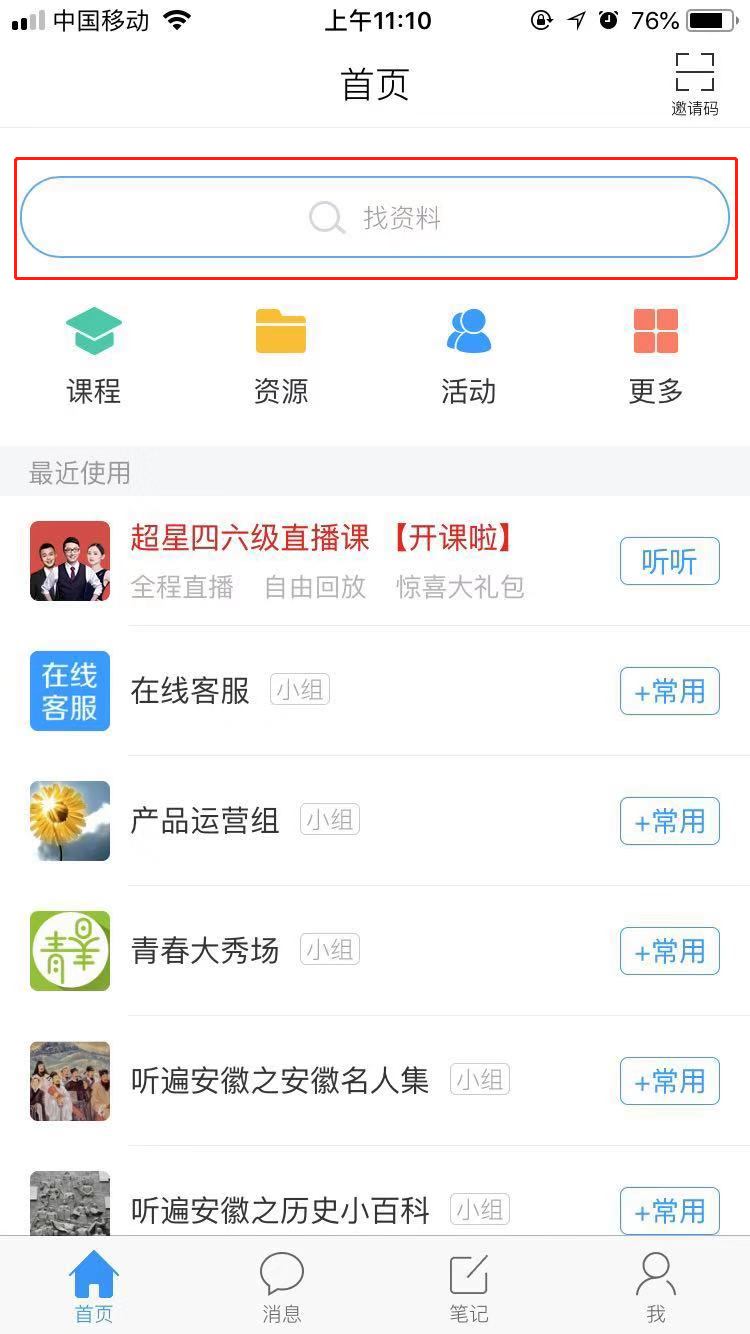The height and width of the screenshot is (1334, 750).
Task: Open the 邀请码 scan icon
Action: 694,83
